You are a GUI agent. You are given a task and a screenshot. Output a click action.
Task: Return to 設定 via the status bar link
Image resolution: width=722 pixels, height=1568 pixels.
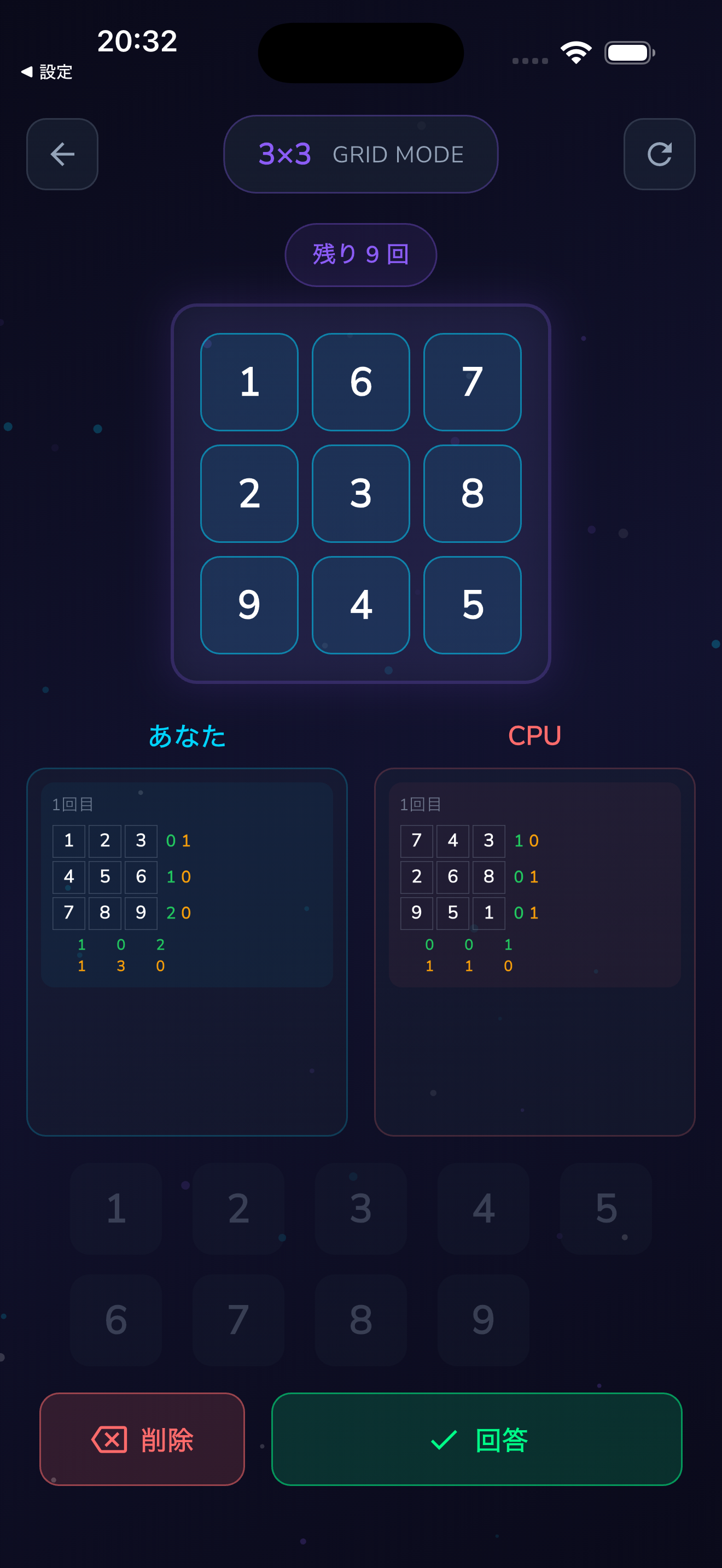(x=48, y=72)
